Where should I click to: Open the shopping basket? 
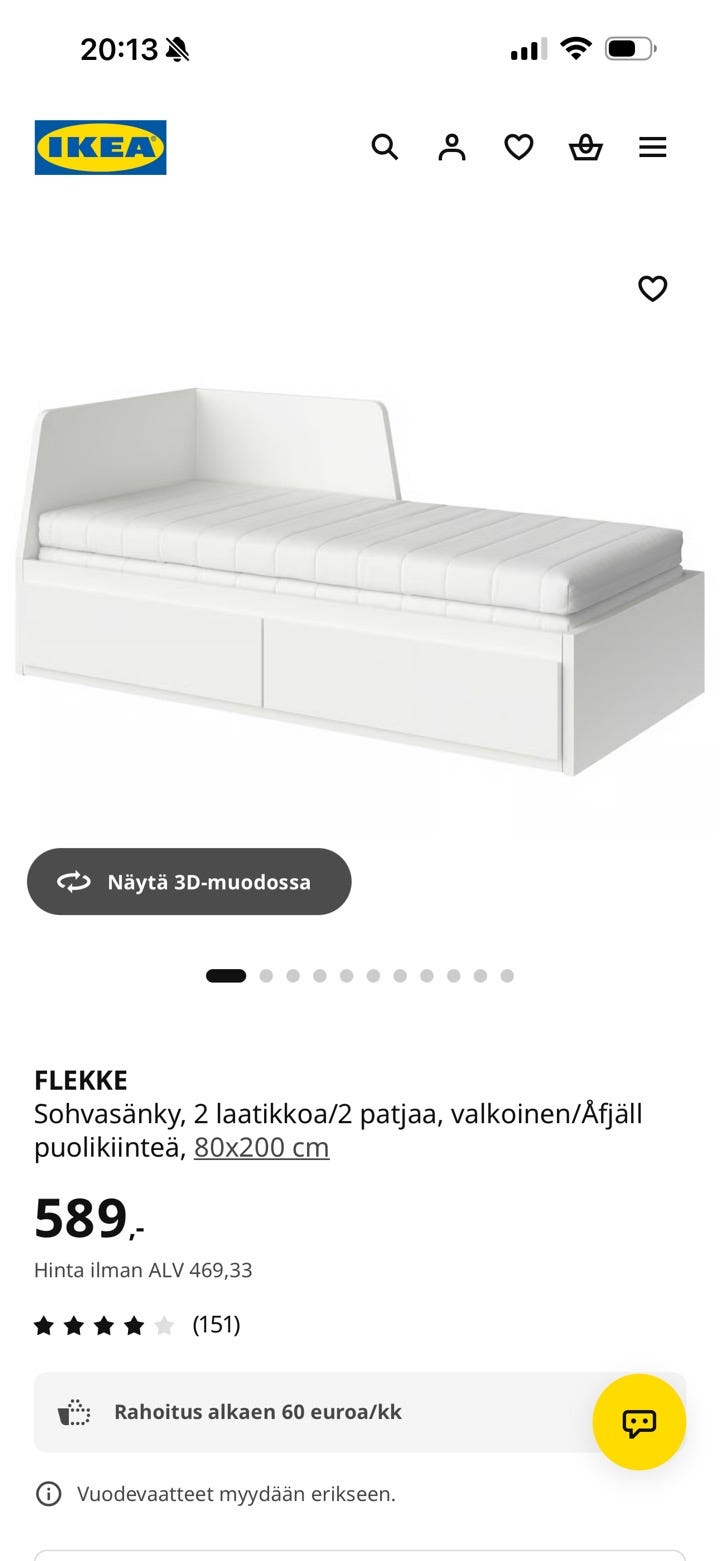pyautogui.click(x=585, y=147)
